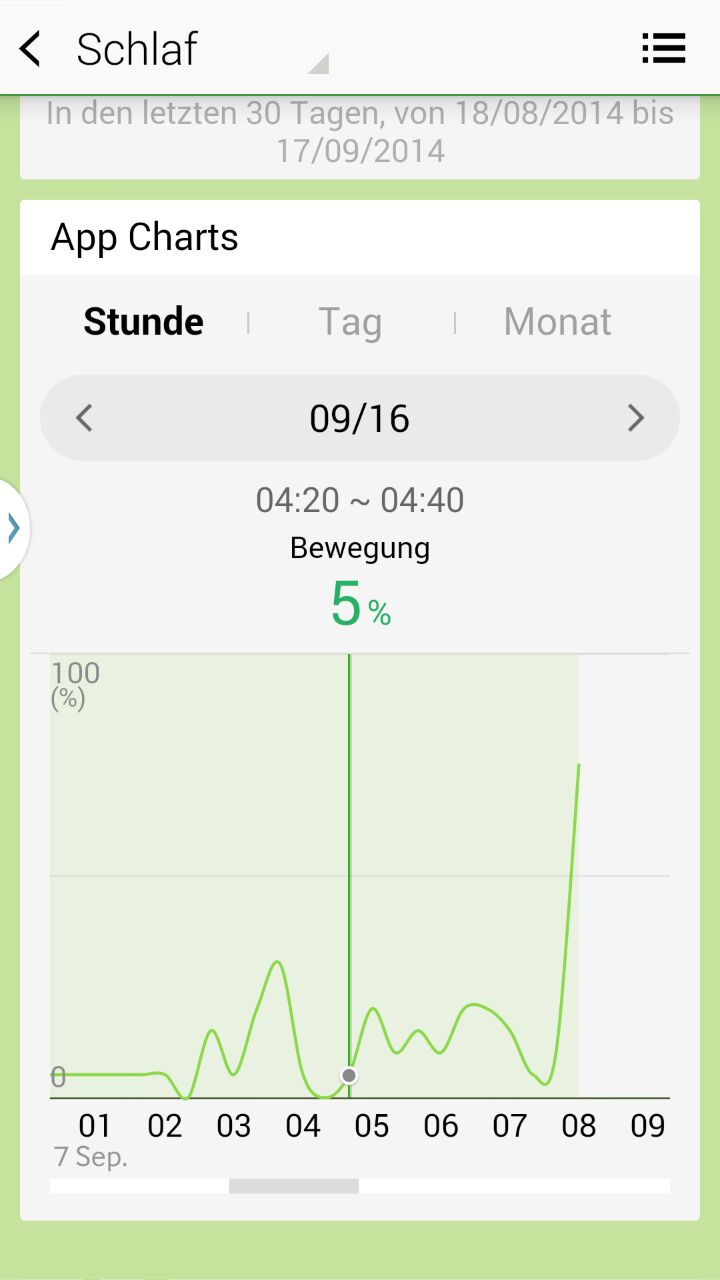720x1280 pixels.
Task: Open the Schlaf title dropdown
Action: [200, 49]
